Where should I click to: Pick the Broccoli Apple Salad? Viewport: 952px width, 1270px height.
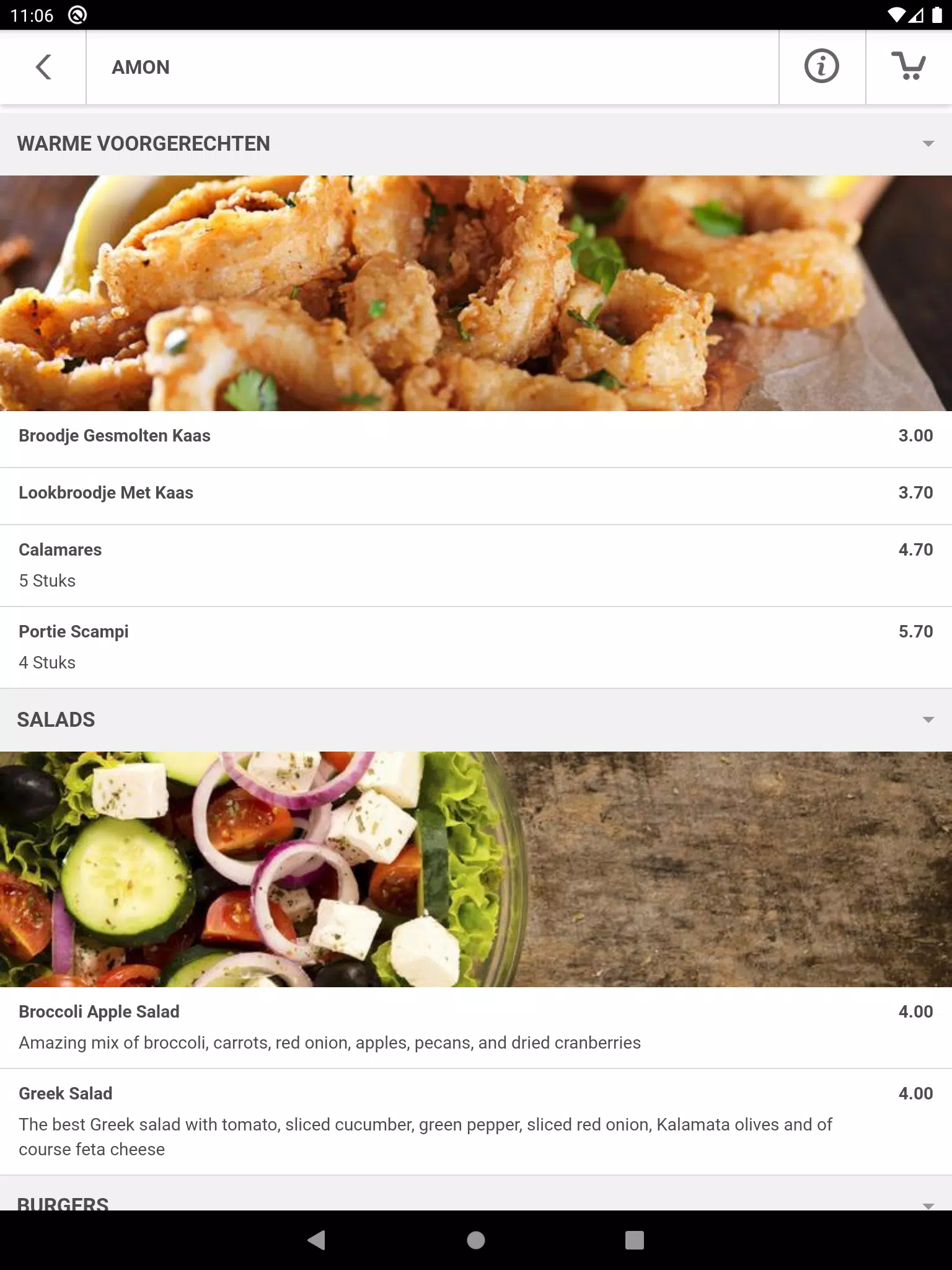click(476, 1028)
